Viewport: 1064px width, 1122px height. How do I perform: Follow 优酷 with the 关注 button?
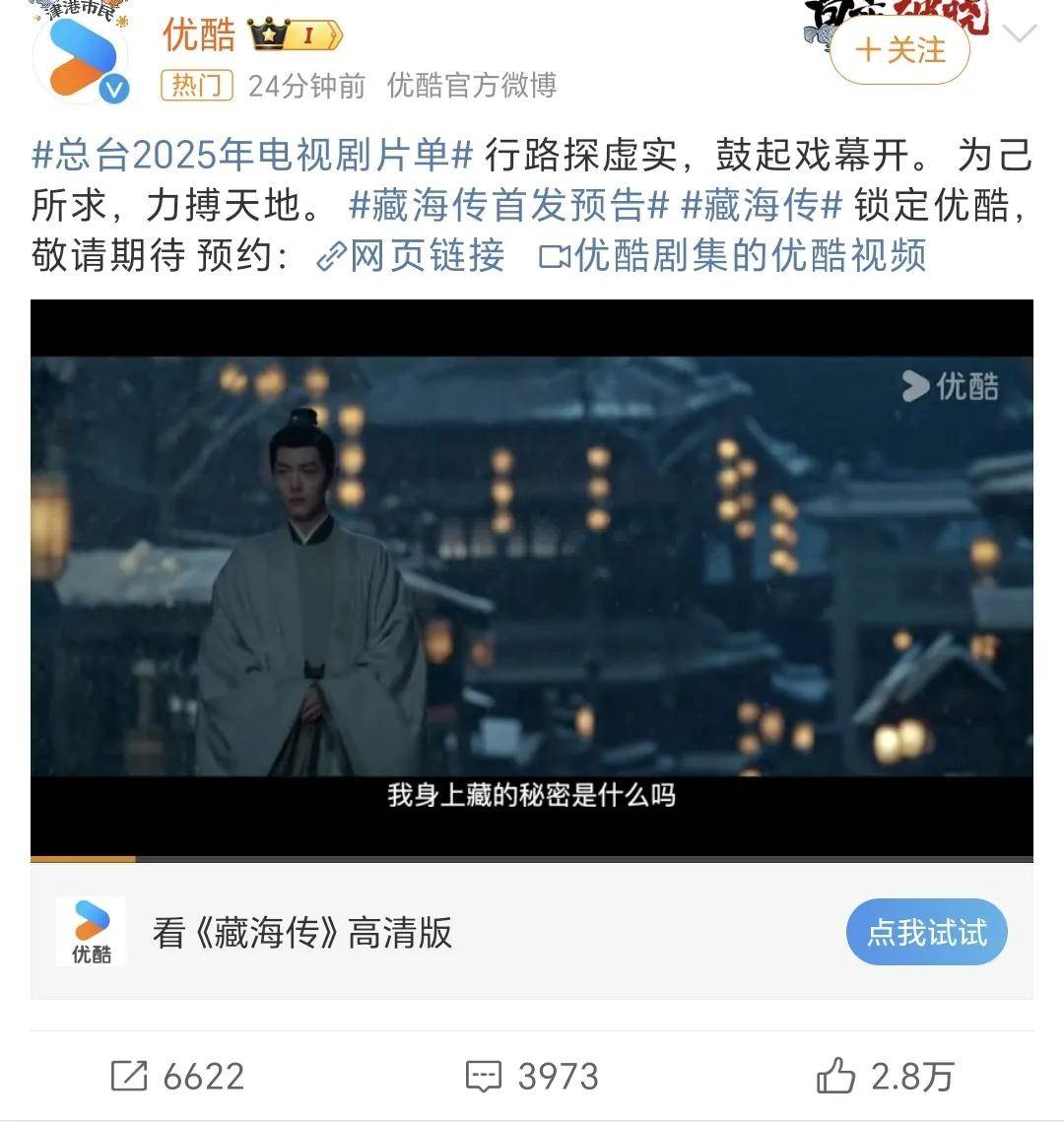tap(900, 49)
